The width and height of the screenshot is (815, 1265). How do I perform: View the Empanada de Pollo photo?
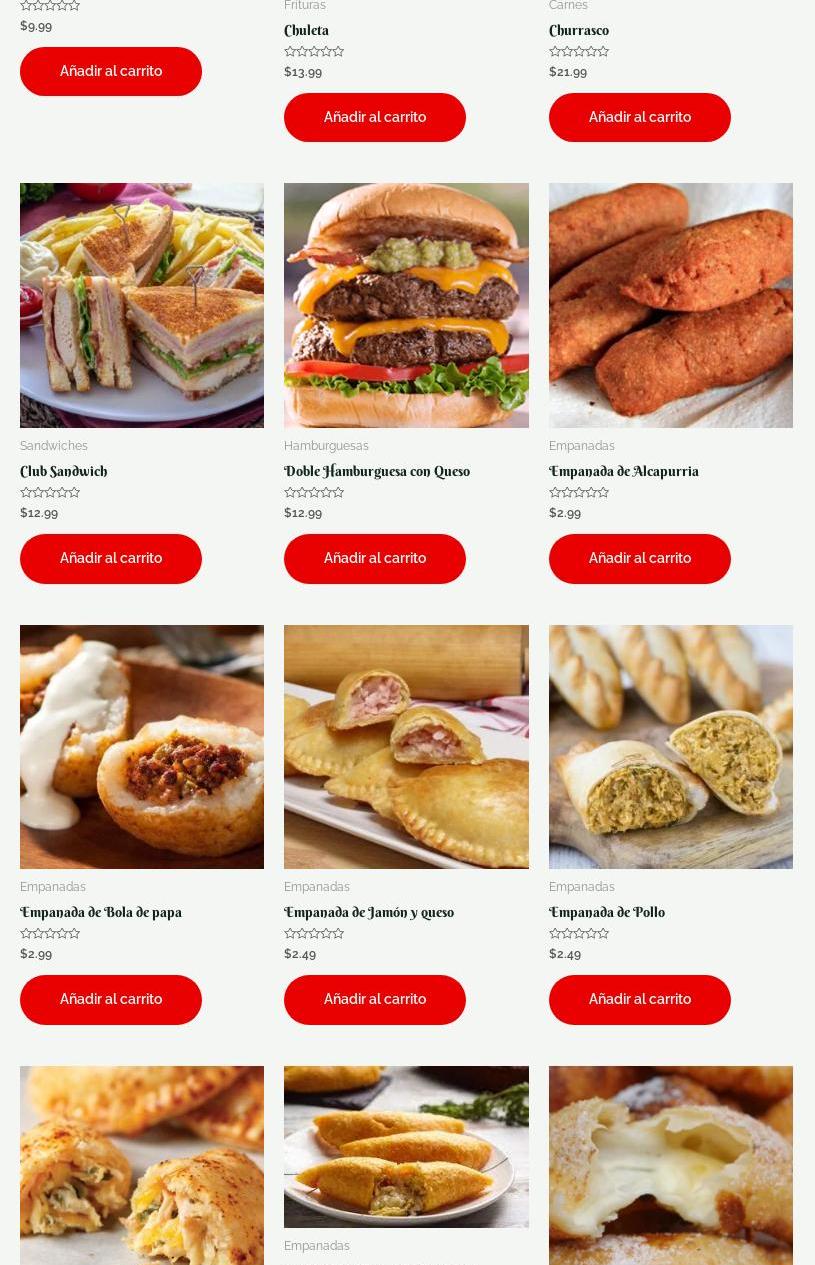670,746
